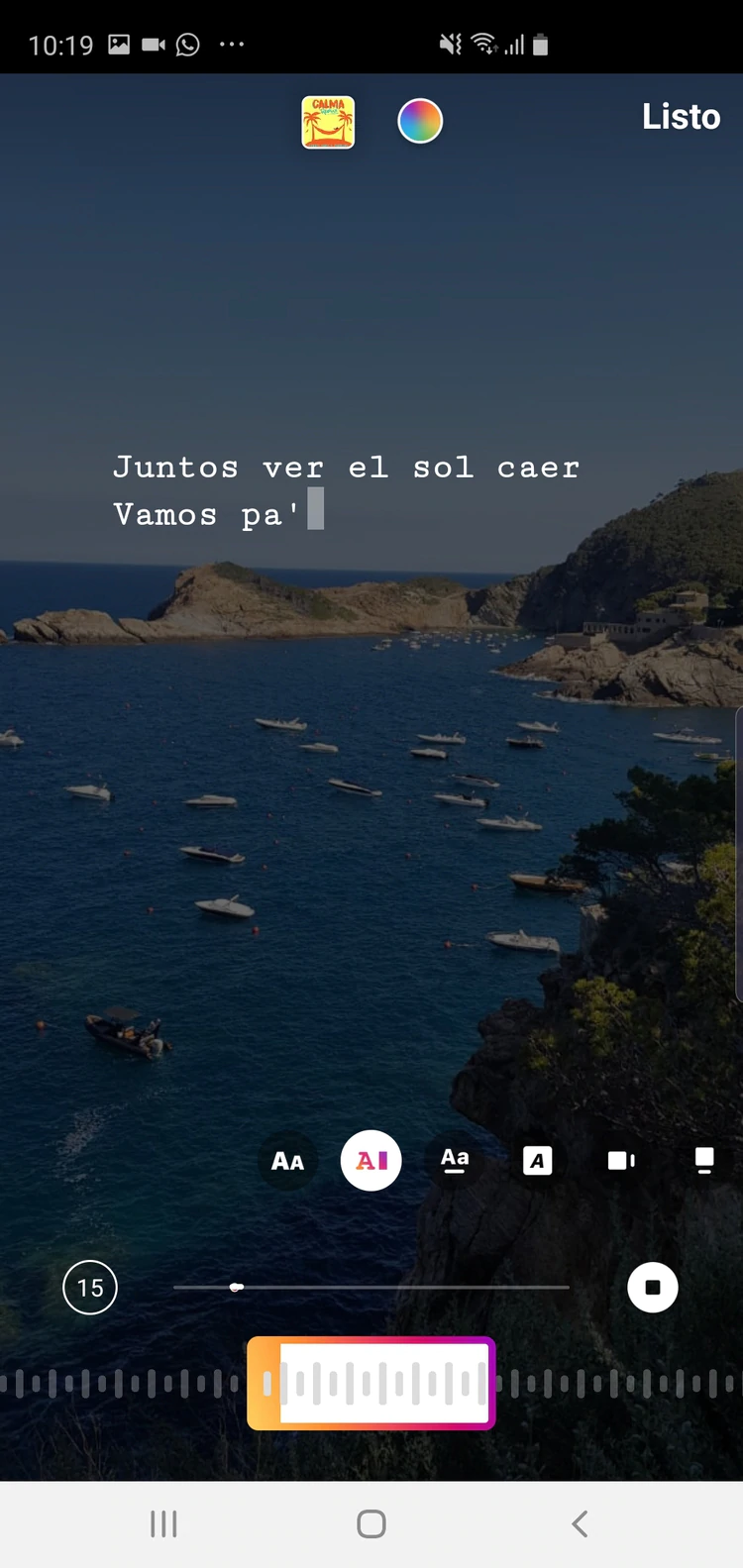The image size is (743, 1568).
Task: Pick the small album cover sticker style
Action: click(x=621, y=1160)
